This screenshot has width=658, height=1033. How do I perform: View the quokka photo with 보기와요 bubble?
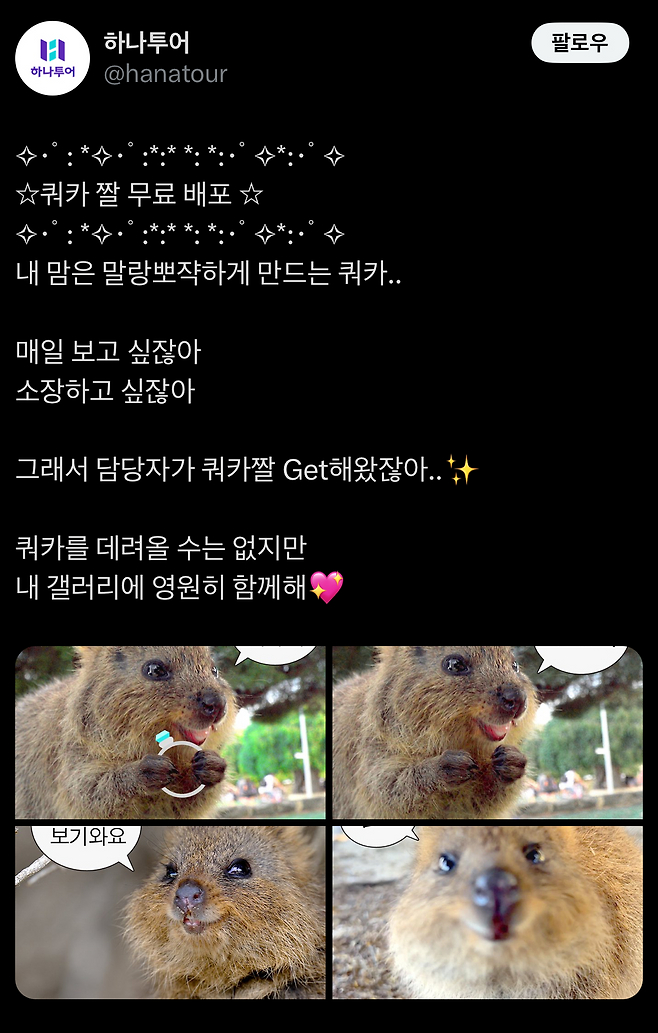coord(170,911)
